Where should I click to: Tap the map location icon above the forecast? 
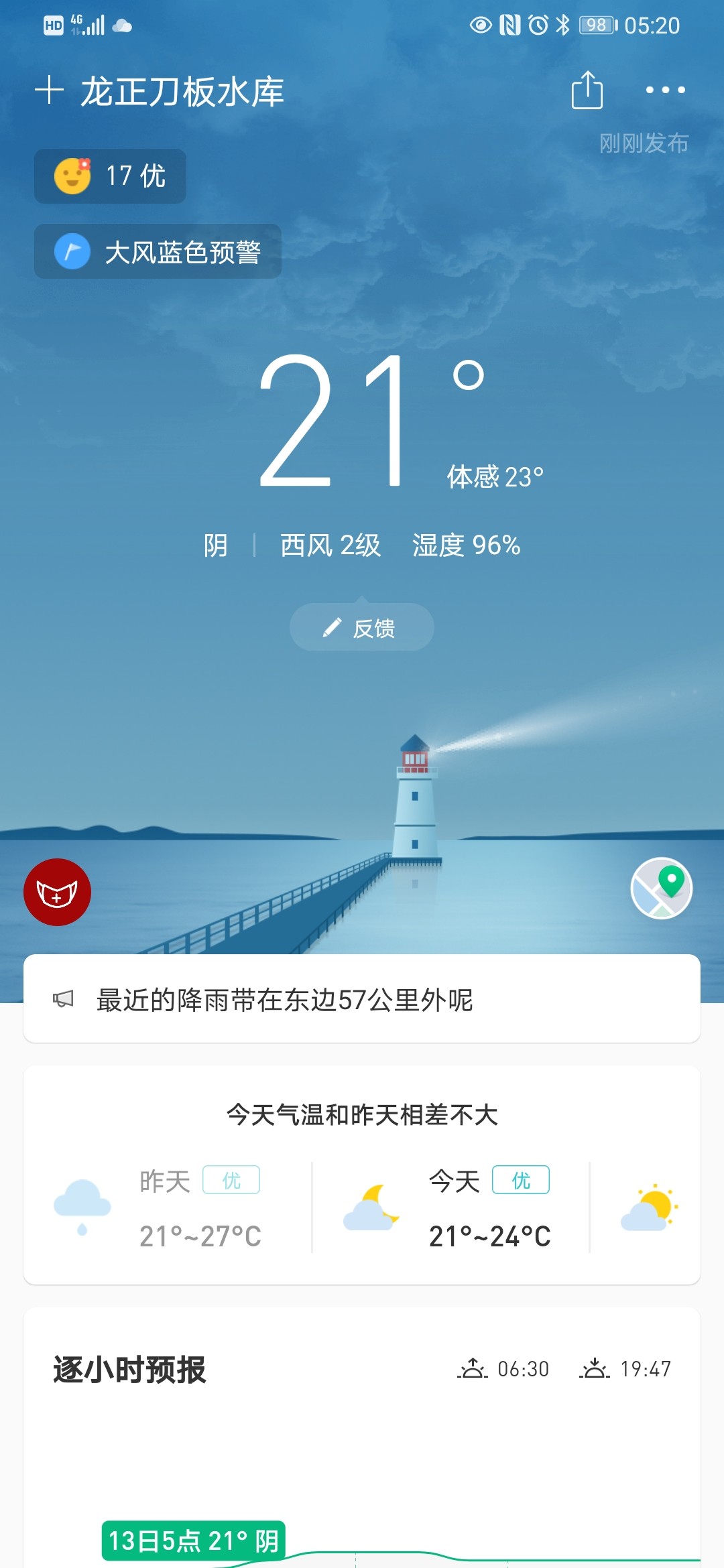660,888
